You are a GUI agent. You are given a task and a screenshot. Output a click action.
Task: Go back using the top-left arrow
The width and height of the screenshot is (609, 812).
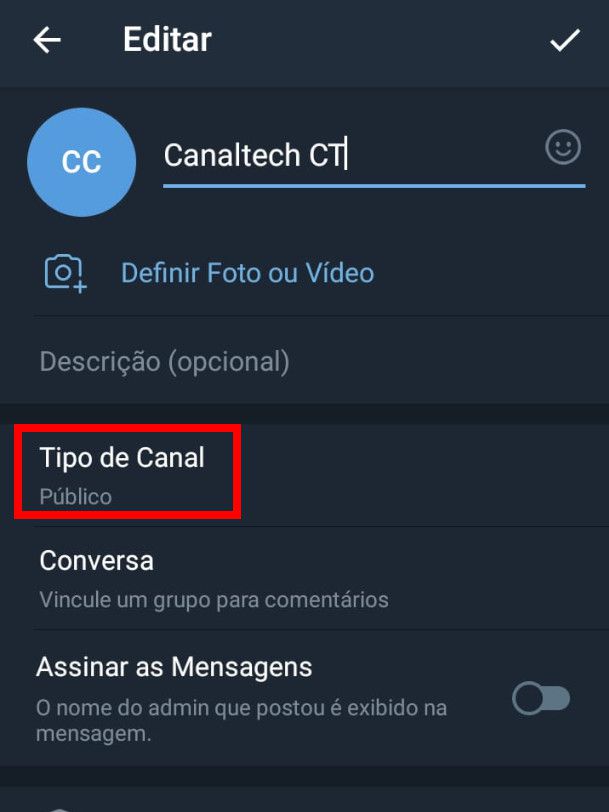click(47, 40)
